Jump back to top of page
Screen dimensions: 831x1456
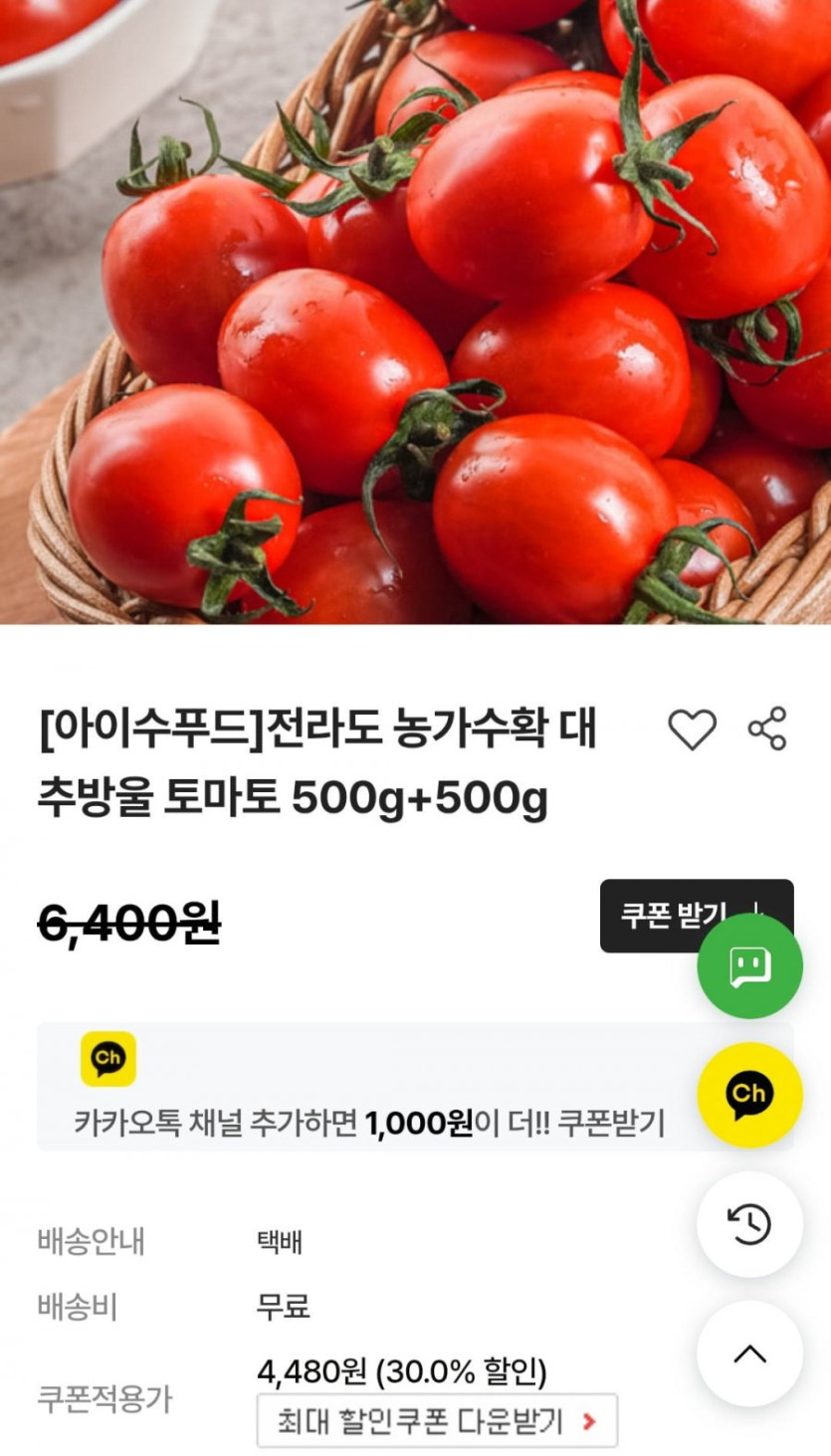[749, 1353]
